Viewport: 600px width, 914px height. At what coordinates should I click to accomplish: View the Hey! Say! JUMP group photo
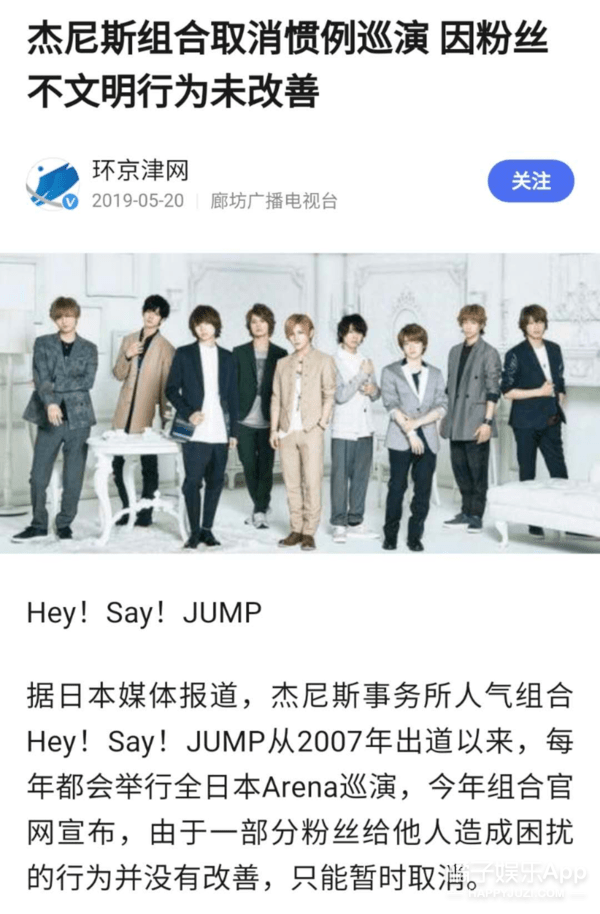pos(300,400)
